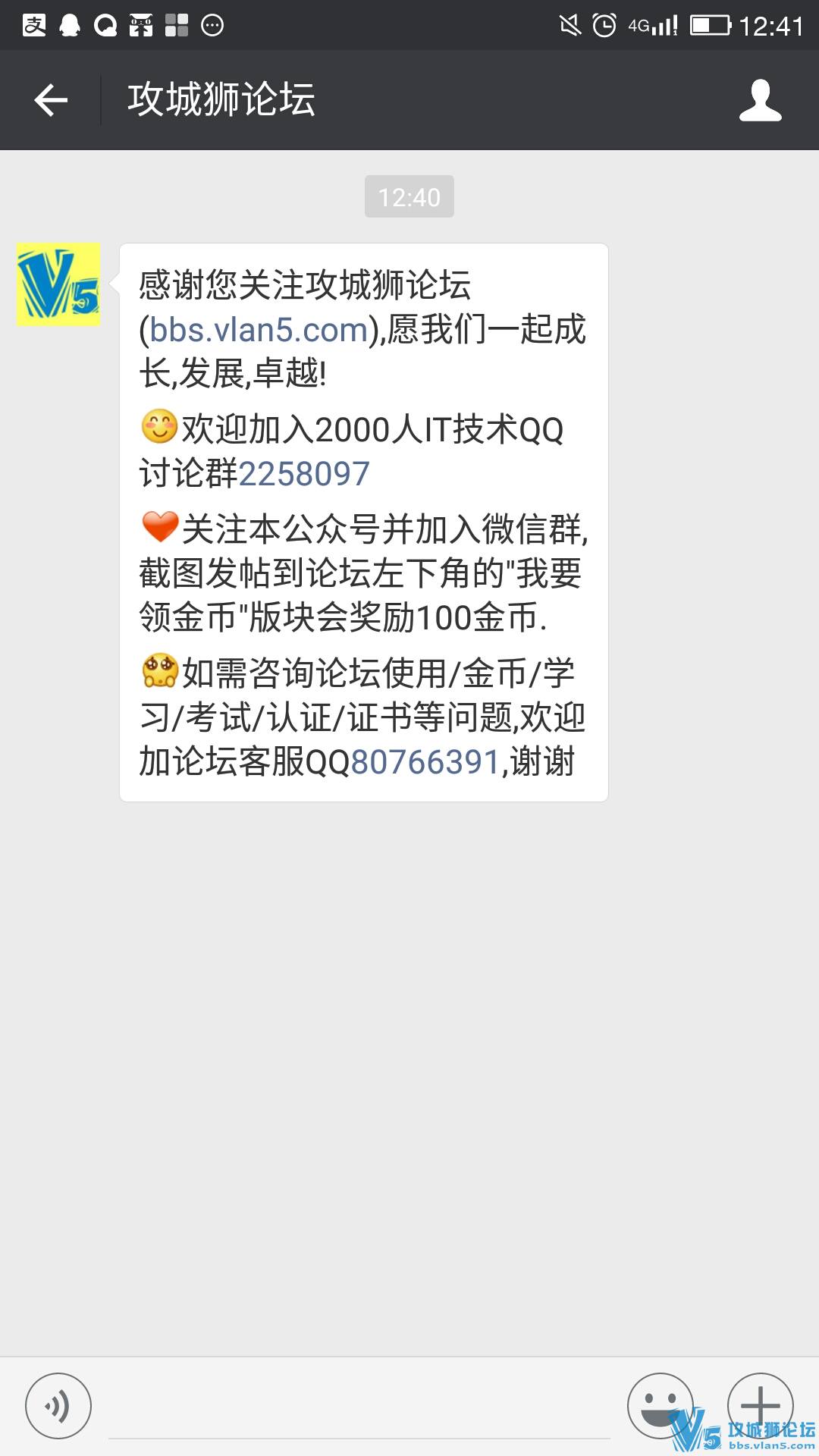Viewport: 819px width, 1456px height.
Task: Open the bbs.vlan5.com link
Action: [x=259, y=330]
